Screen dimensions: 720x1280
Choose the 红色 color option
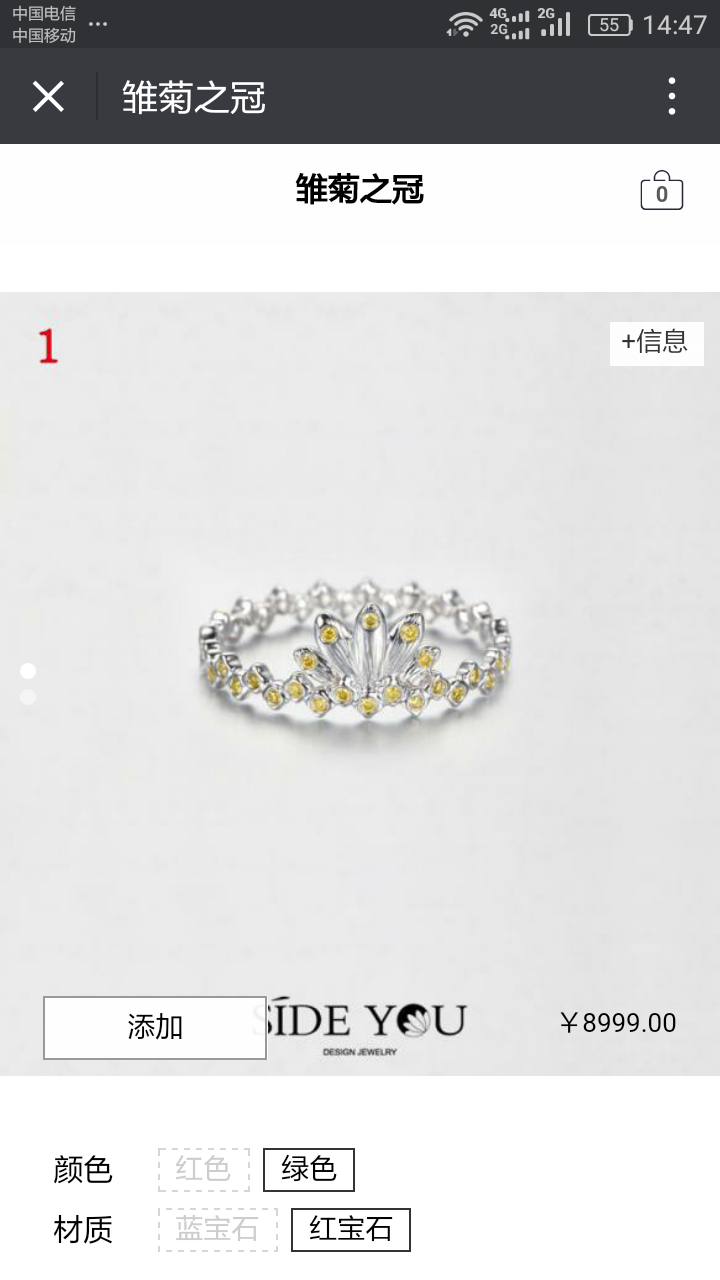click(204, 1169)
